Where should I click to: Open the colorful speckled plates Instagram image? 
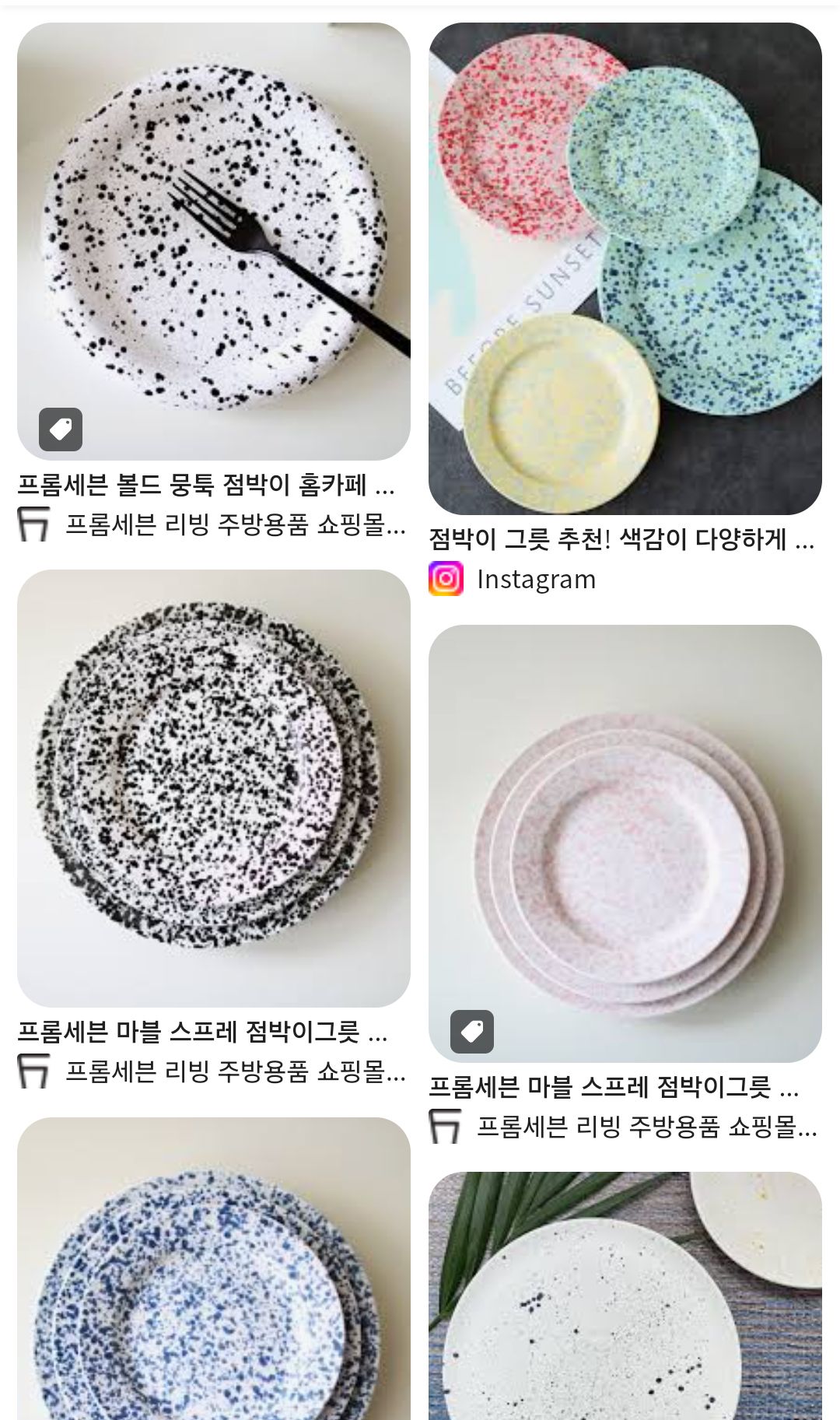pyautogui.click(x=625, y=268)
